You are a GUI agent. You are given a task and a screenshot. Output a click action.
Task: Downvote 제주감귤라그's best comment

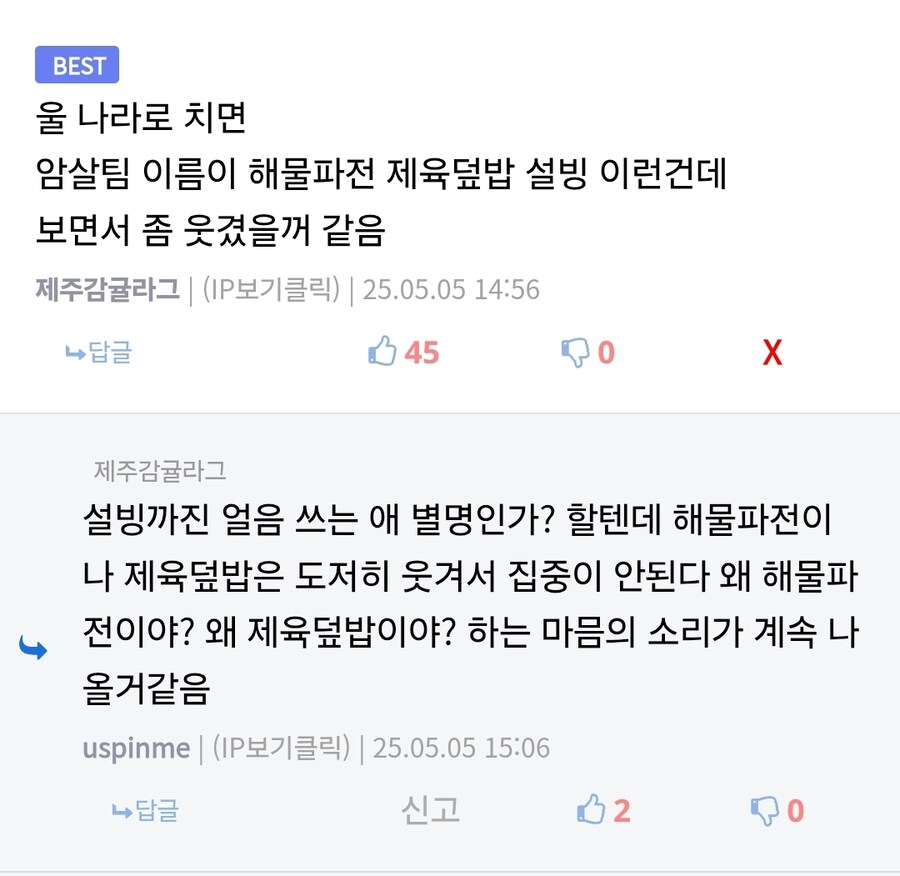(575, 352)
